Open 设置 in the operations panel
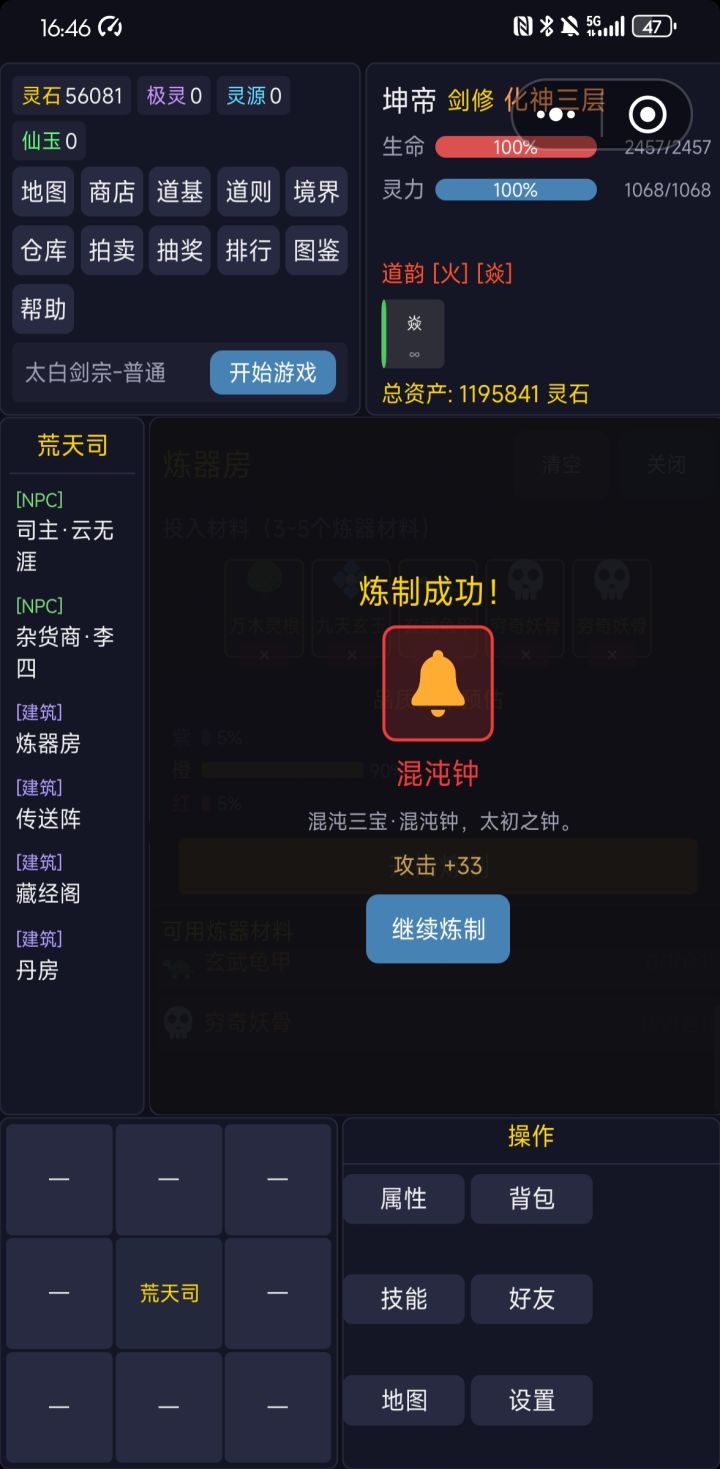 click(x=531, y=1400)
